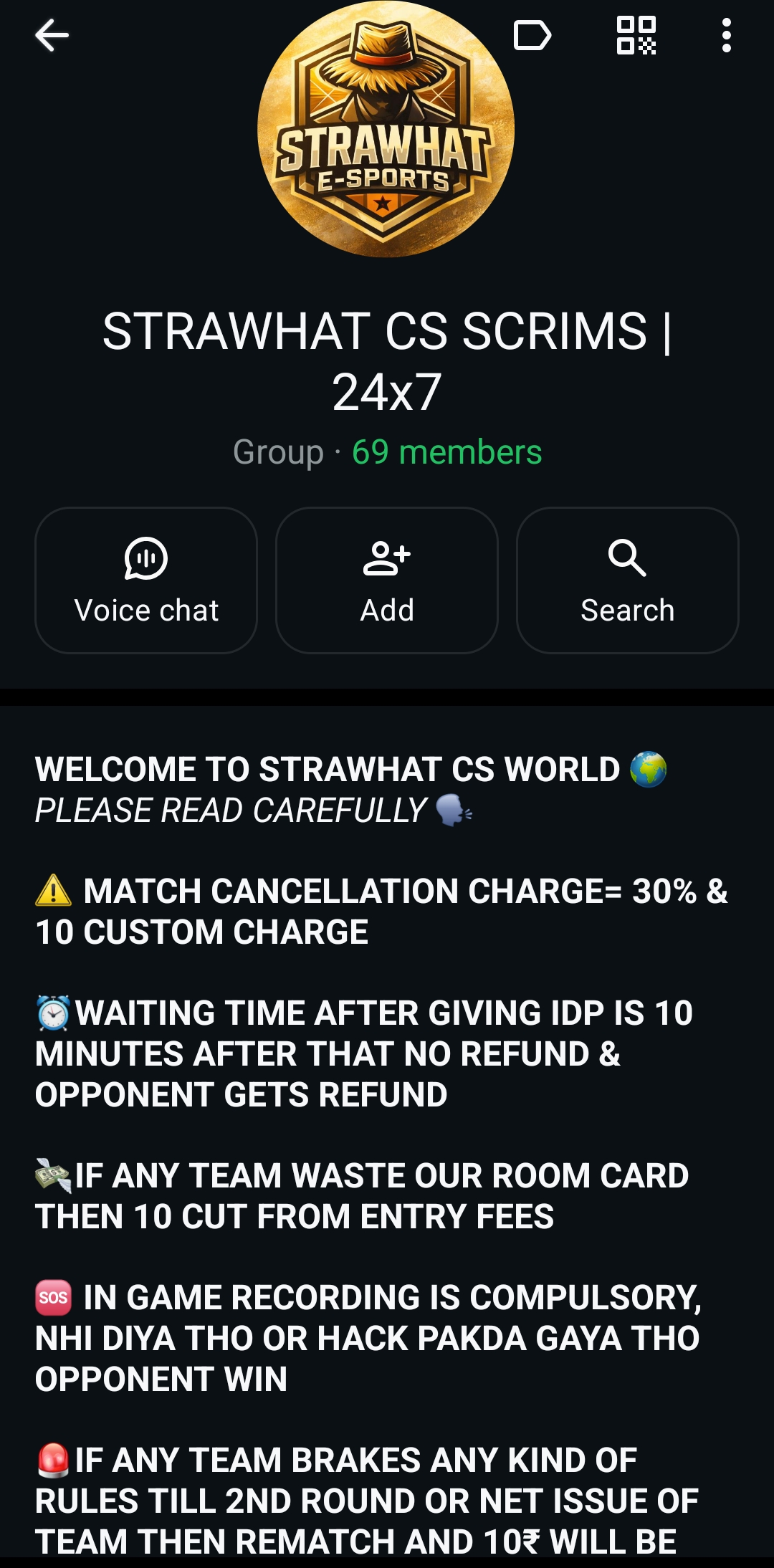Screen dimensions: 774x1568
Task: Show the group QR code
Action: [636, 35]
